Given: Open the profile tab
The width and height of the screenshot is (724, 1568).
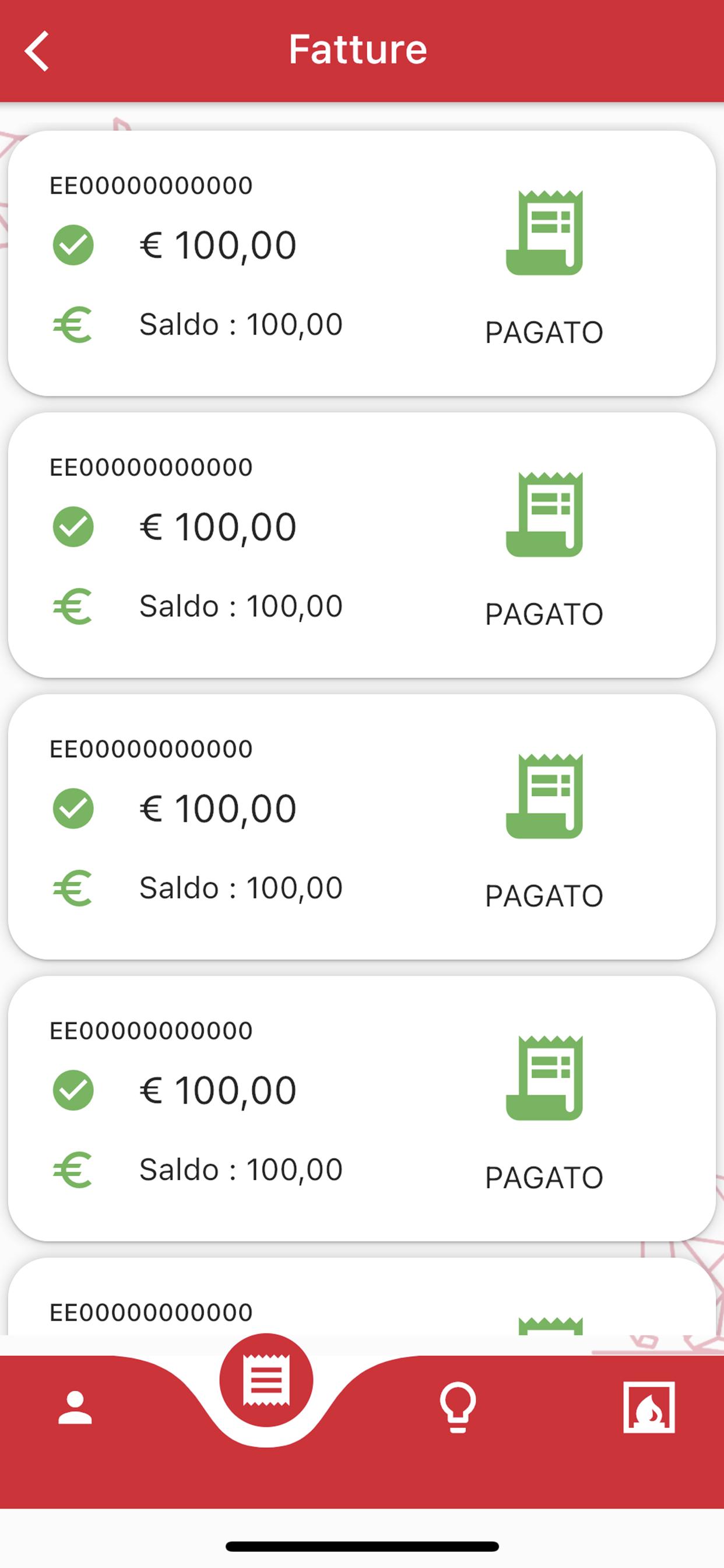Looking at the screenshot, I should 75,1408.
